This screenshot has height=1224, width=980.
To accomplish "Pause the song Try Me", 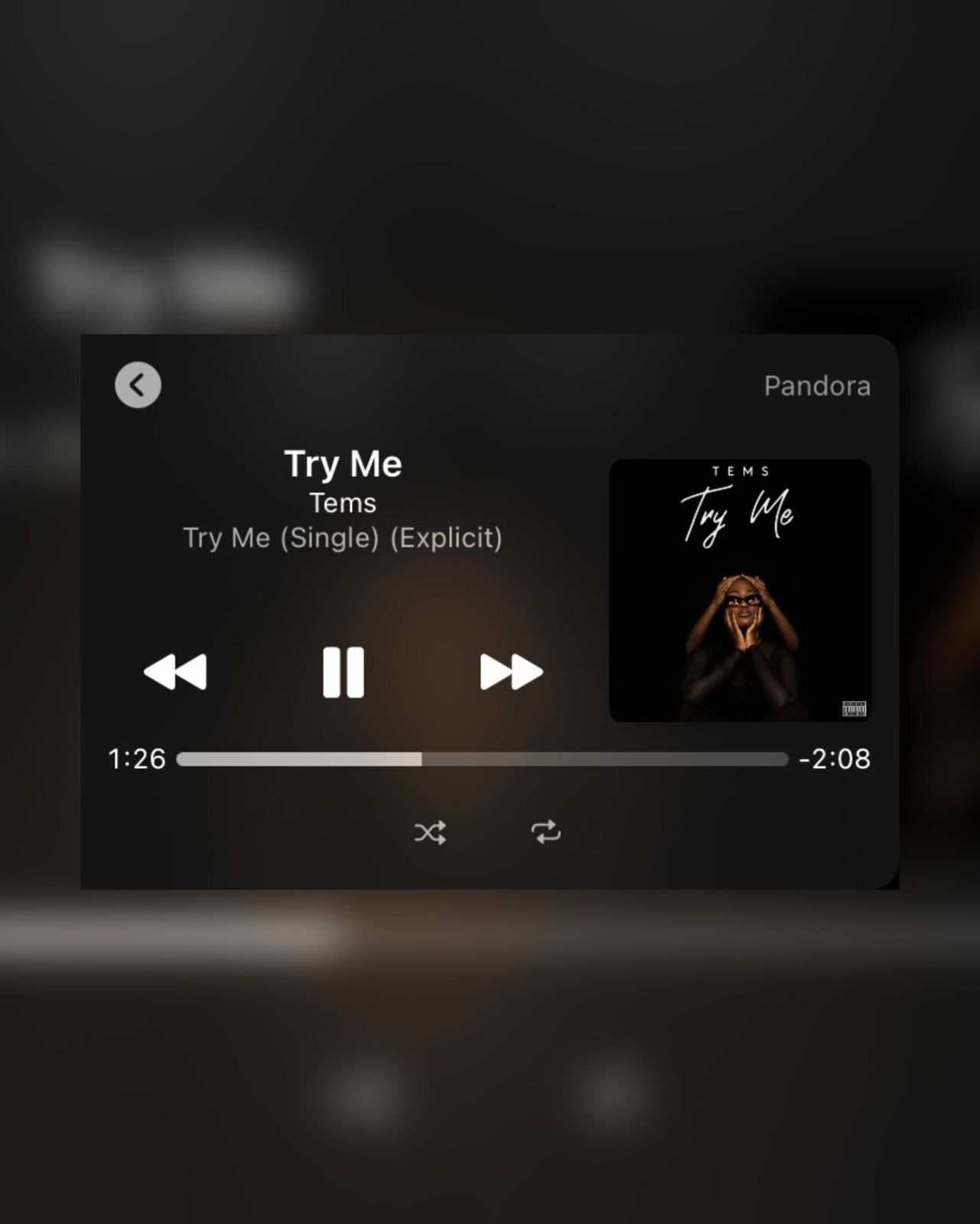I will 343,672.
